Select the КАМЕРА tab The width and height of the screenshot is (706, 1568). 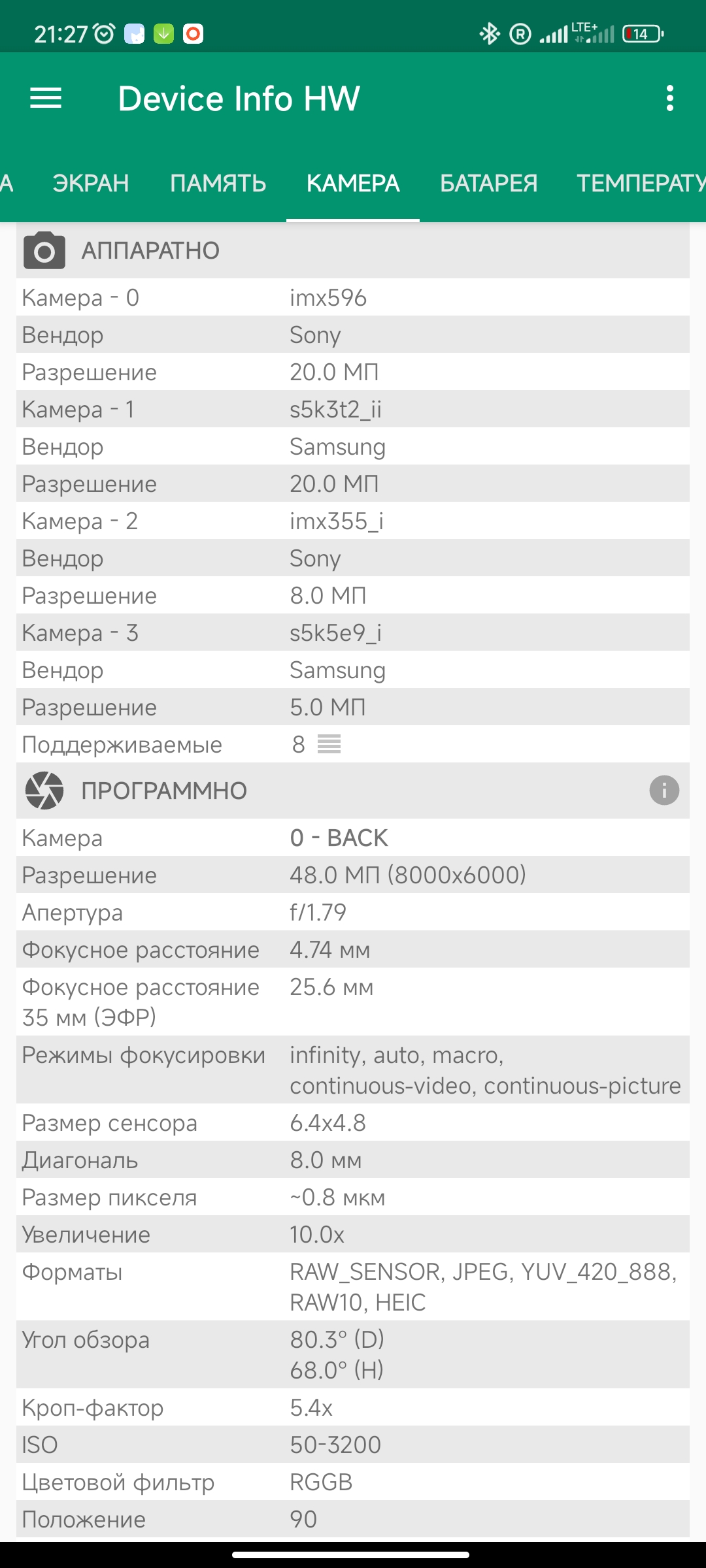353,184
